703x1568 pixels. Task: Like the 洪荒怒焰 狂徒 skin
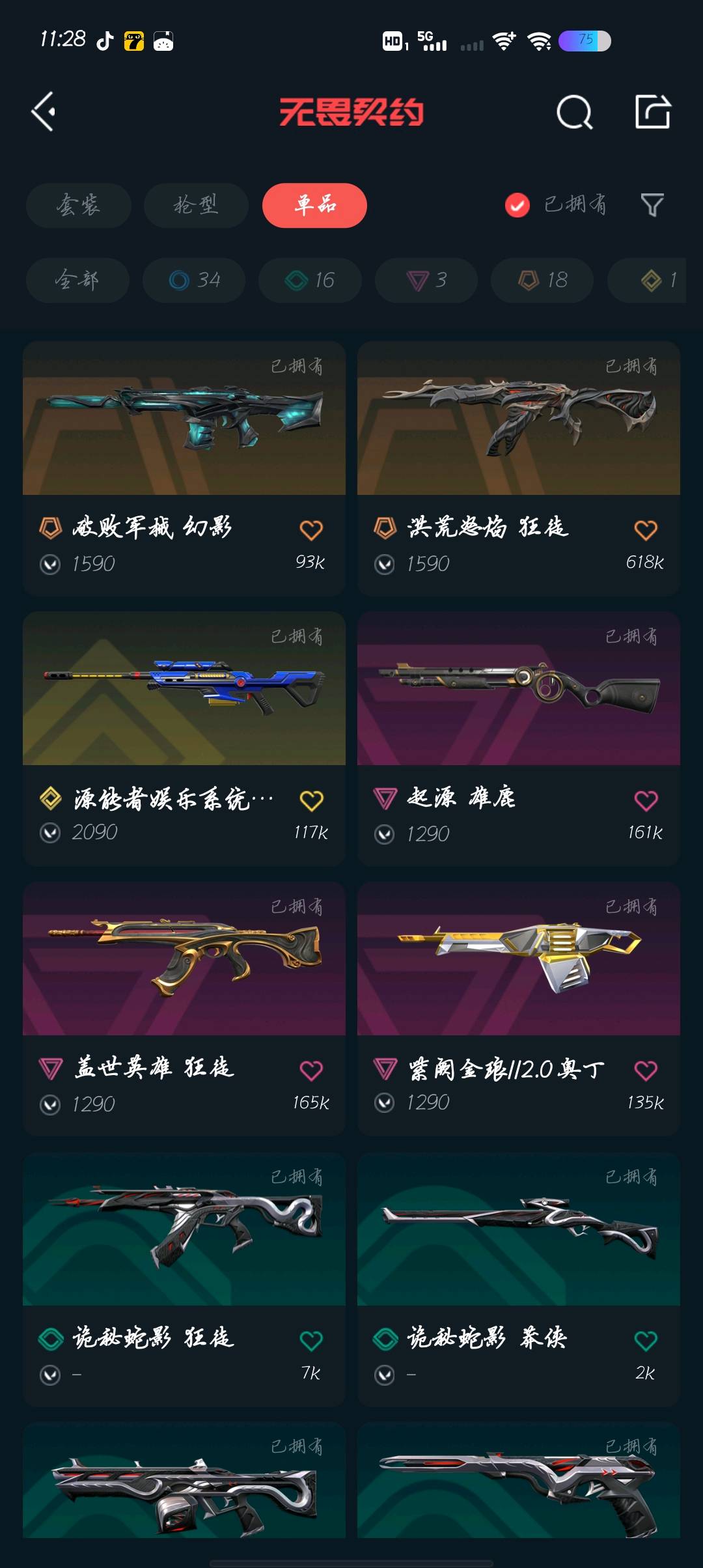645,530
